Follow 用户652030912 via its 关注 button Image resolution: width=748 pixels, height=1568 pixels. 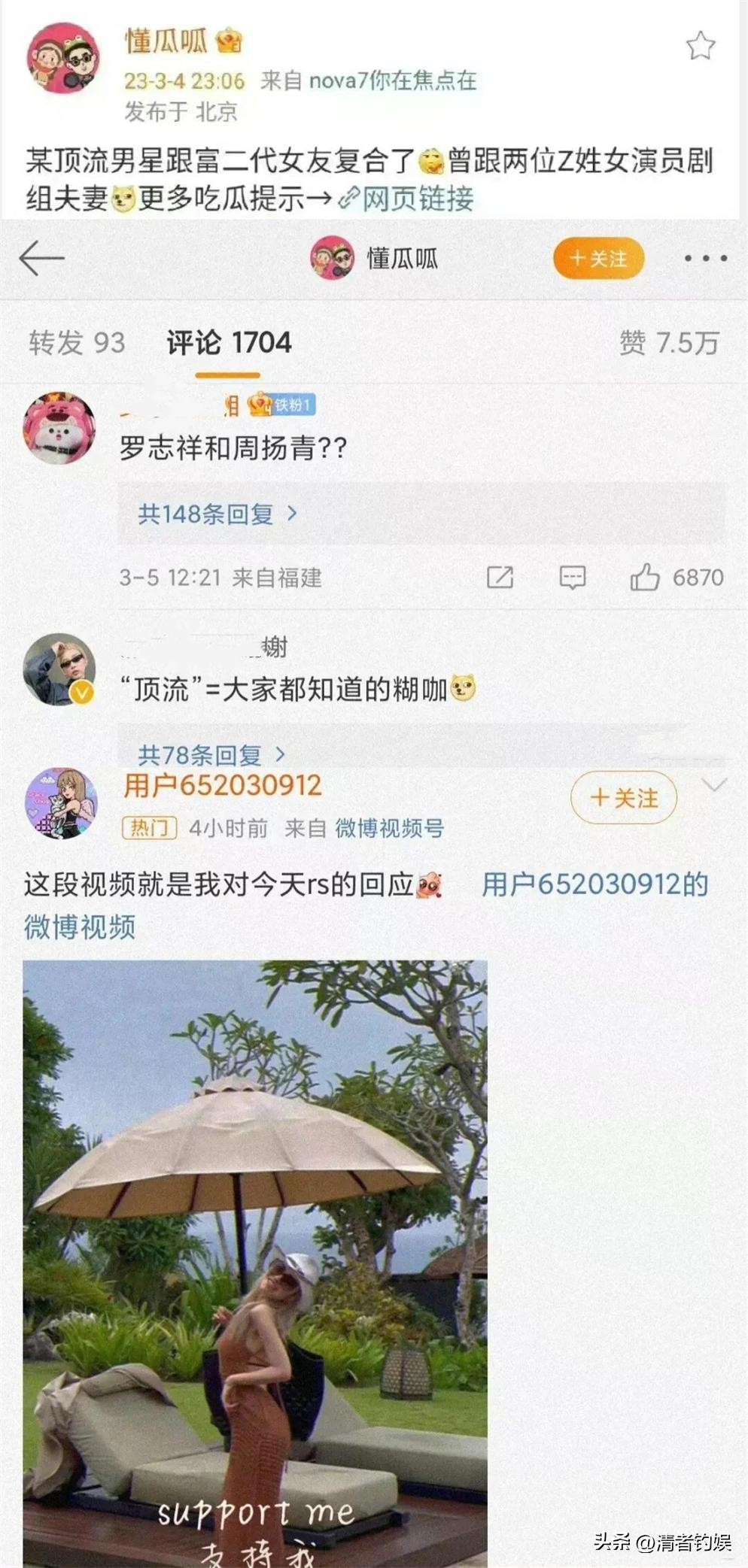[623, 799]
